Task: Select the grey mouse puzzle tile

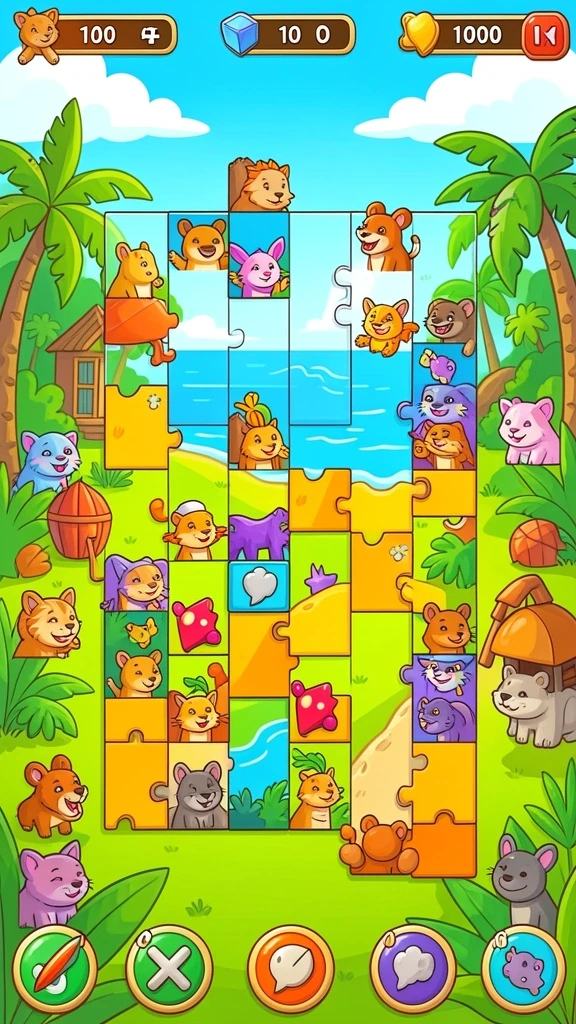Action: point(199,786)
